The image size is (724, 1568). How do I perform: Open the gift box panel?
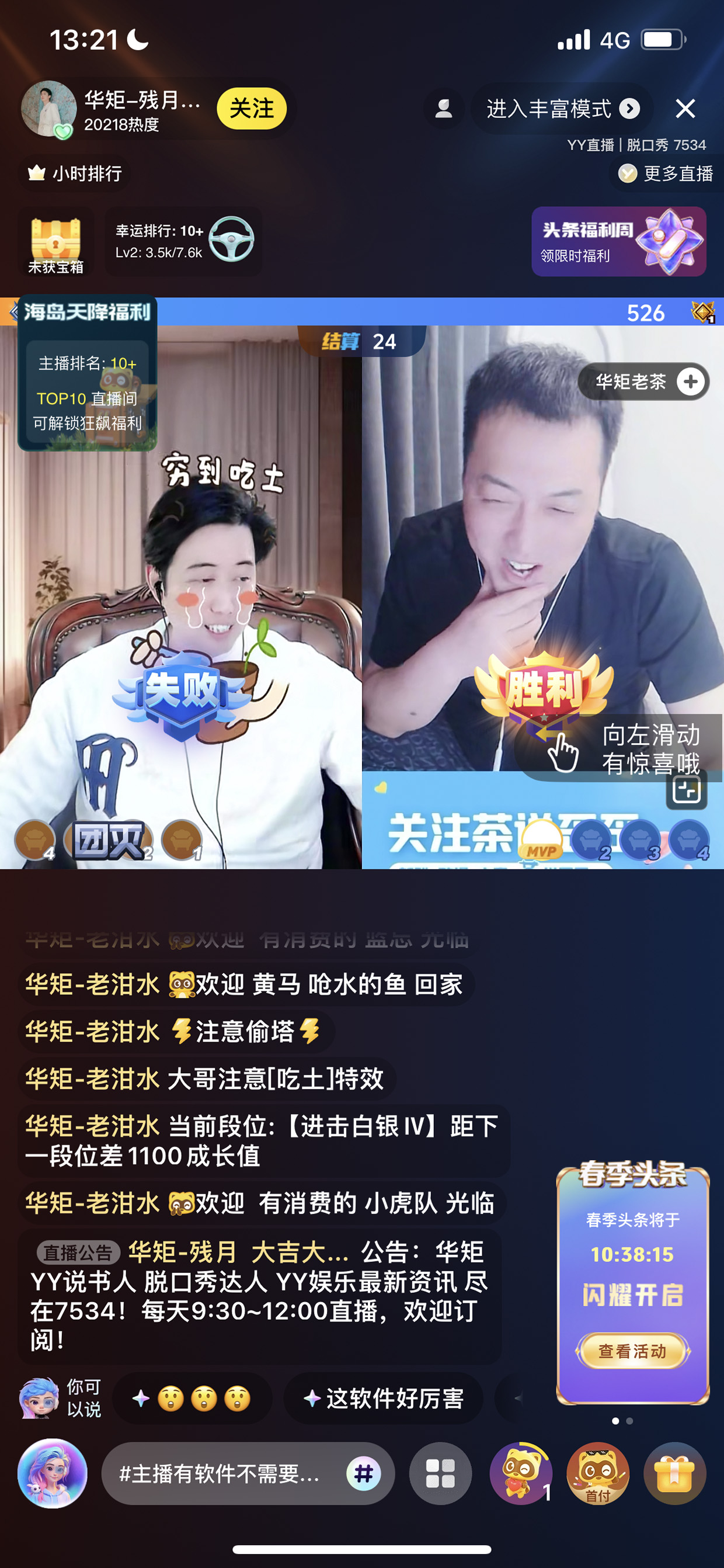pos(675,1474)
